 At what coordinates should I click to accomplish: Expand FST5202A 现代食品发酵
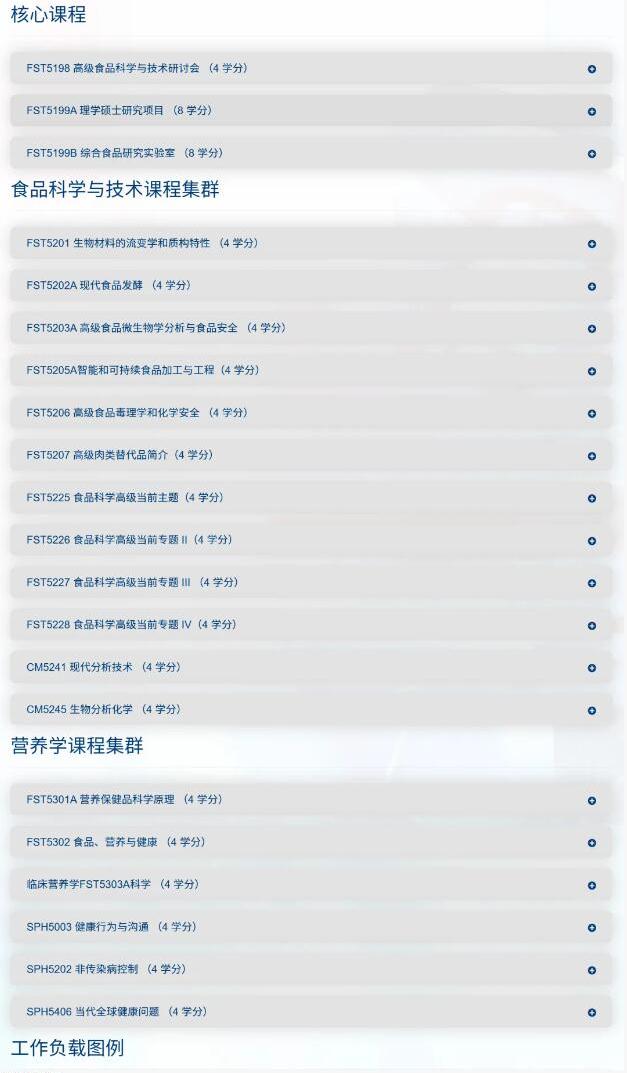311,286
